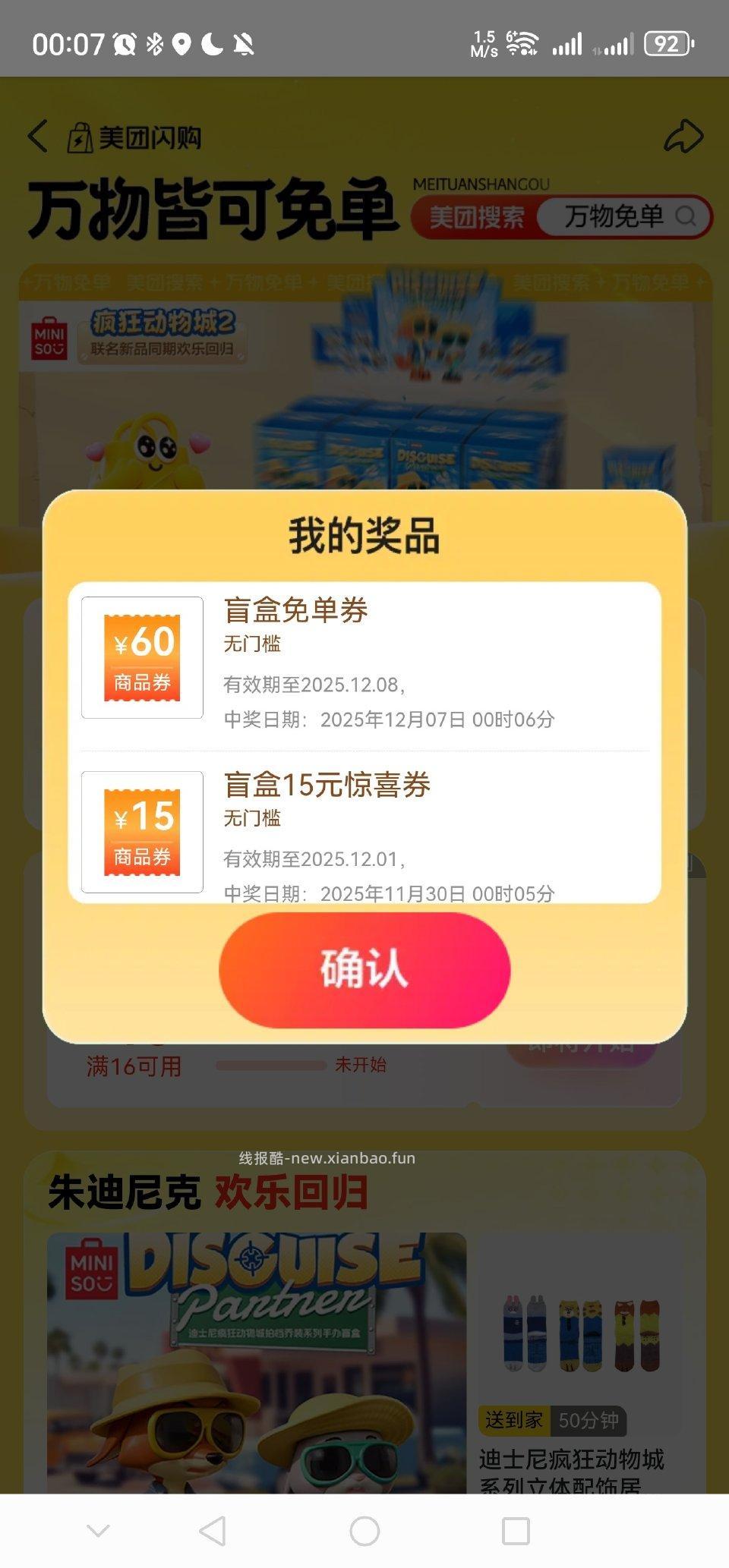Select the ¥60 商品券 coupon icon
This screenshot has width=729, height=1568.
143,659
